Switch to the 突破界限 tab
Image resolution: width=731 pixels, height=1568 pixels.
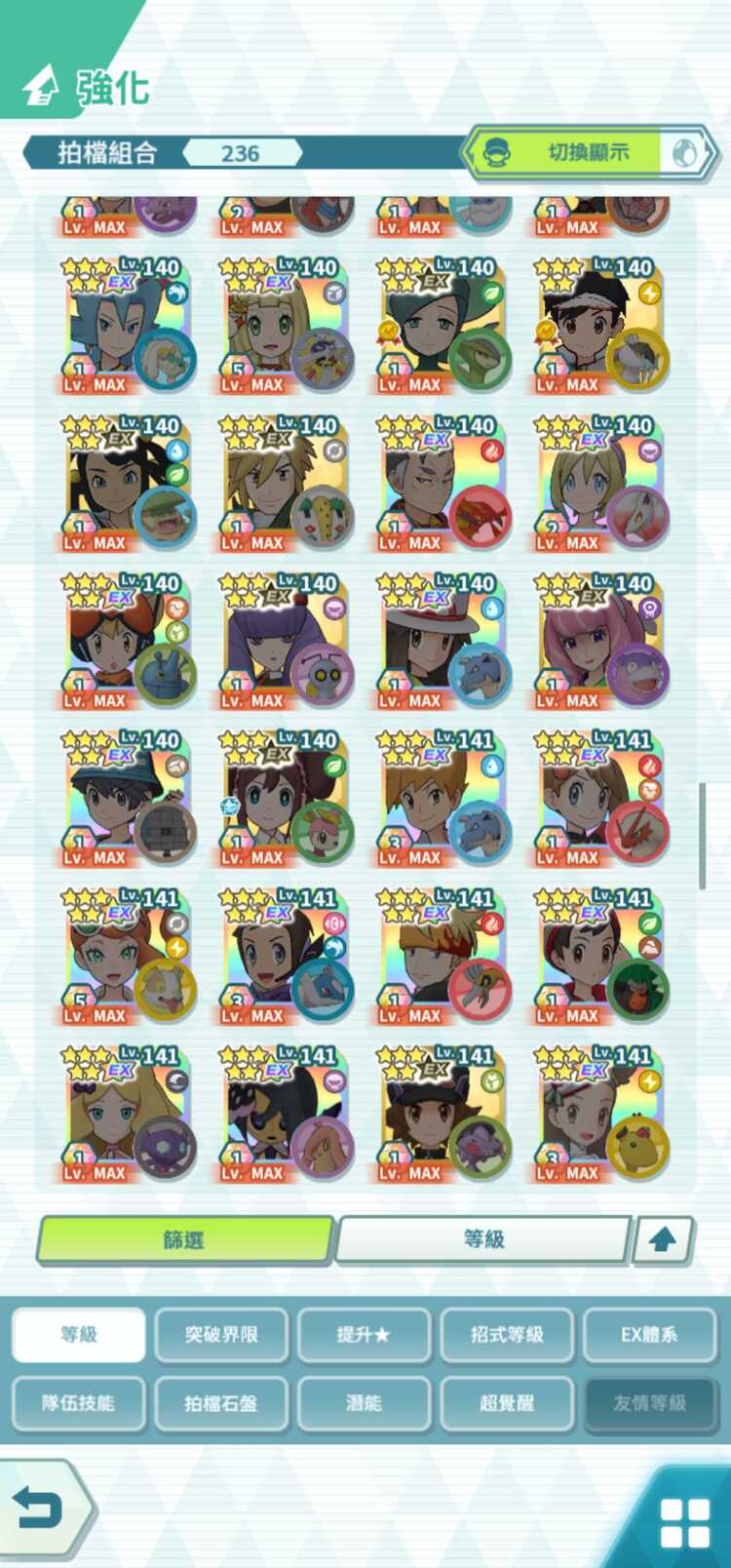221,1334
